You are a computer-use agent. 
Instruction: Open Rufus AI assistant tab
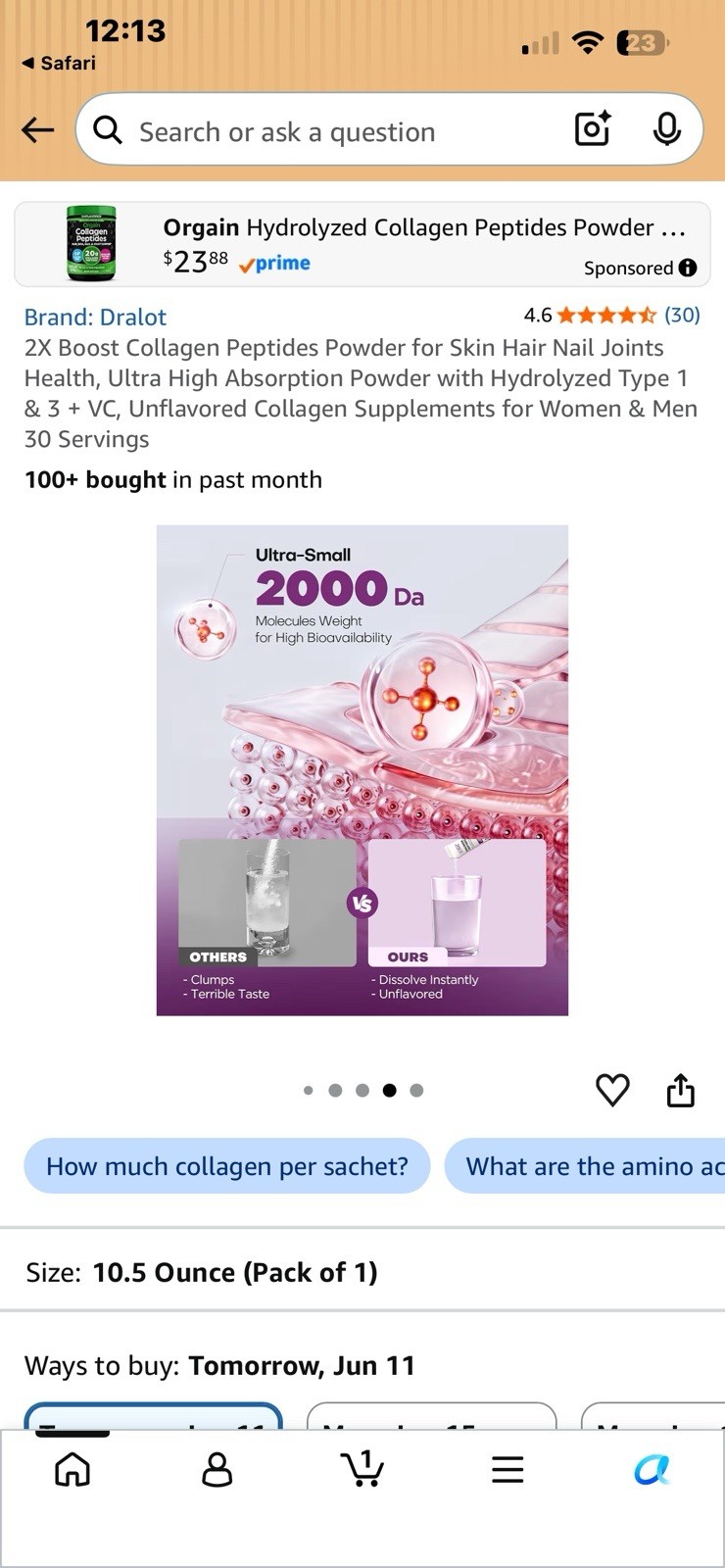[652, 1469]
